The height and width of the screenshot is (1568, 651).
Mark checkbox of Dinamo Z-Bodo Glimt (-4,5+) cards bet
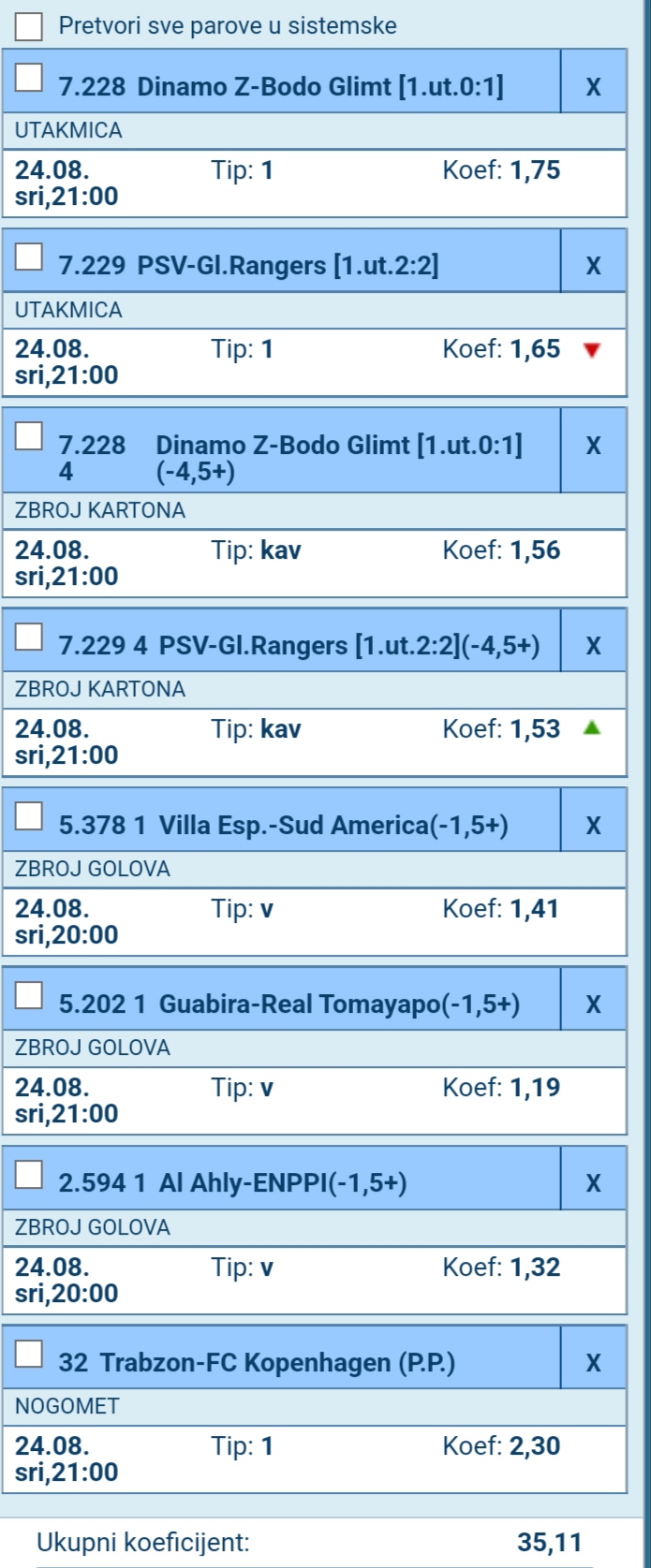pos(29,436)
